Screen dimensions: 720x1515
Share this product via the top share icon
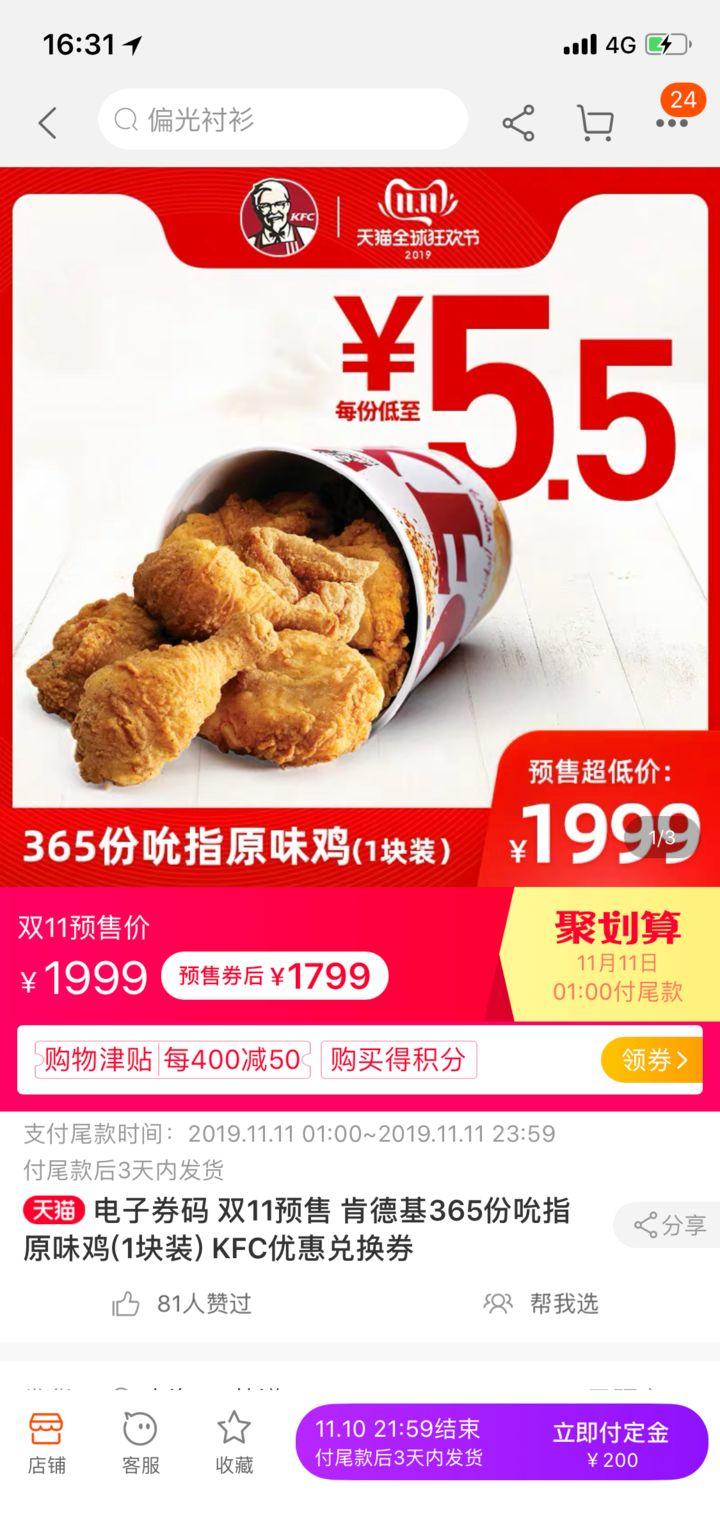(x=518, y=122)
